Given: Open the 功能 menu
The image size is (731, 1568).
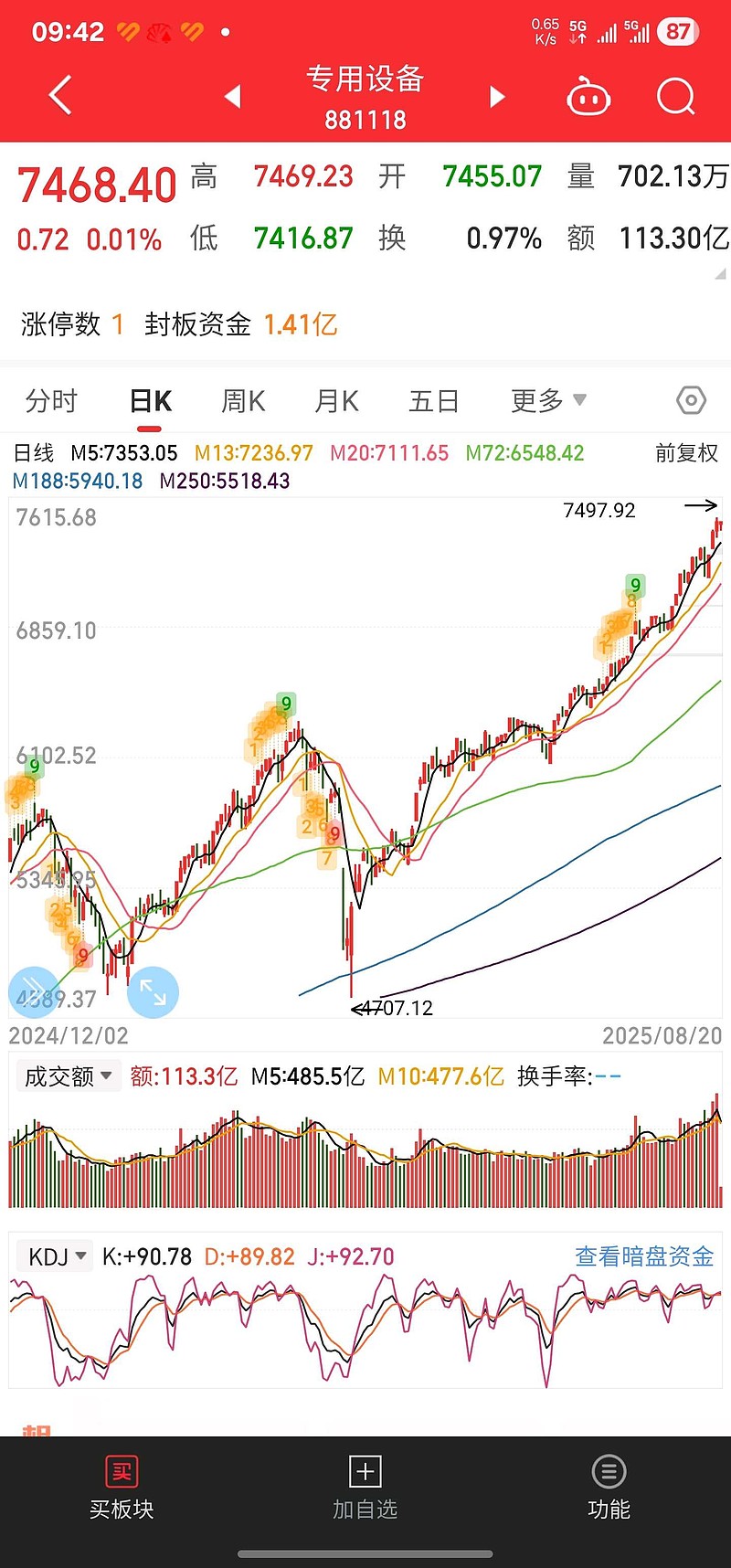Looking at the screenshot, I should pyautogui.click(x=609, y=1489).
